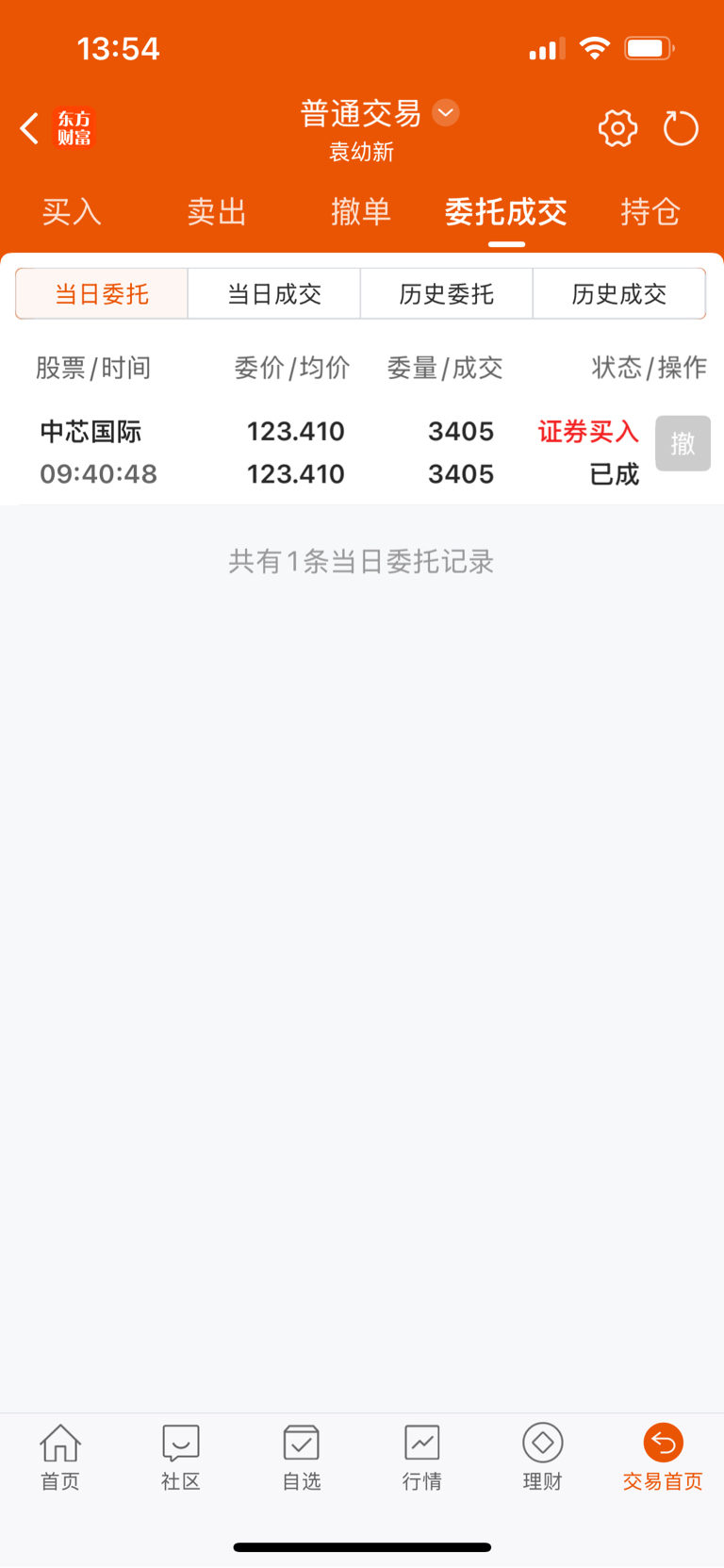
Task: Open the 社区 bottom tab
Action: coord(181,1457)
